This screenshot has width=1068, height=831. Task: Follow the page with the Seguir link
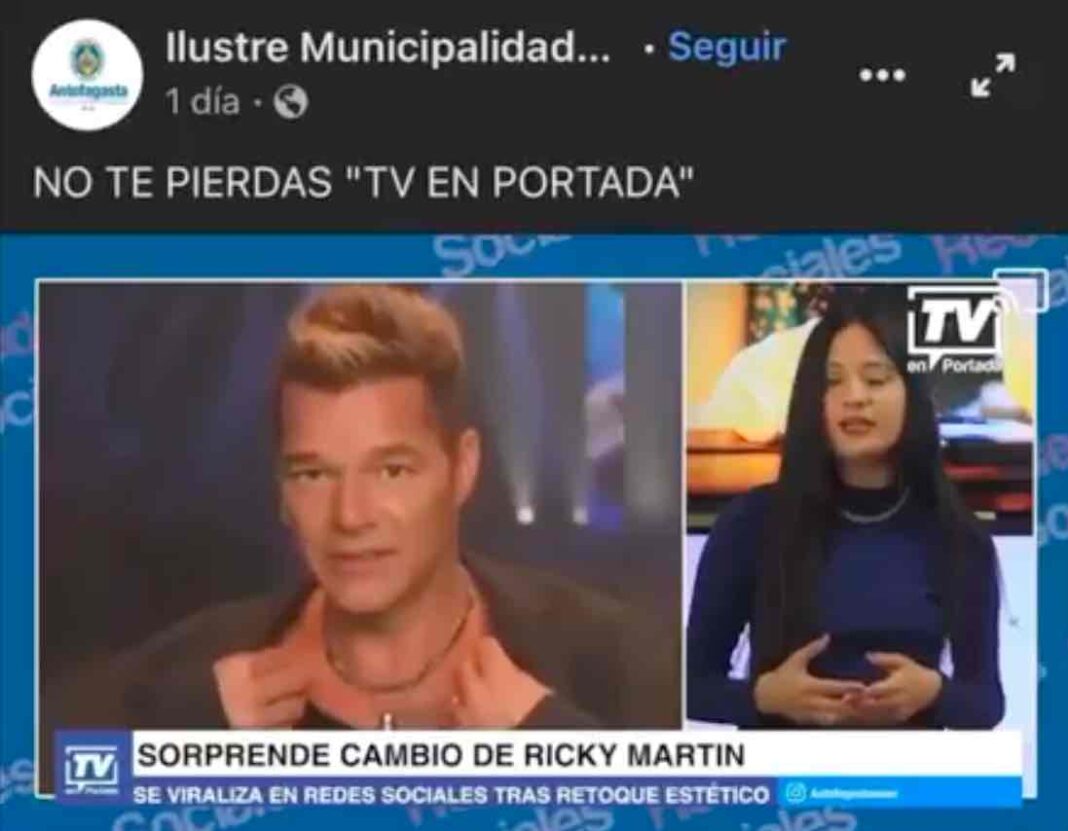point(727,47)
